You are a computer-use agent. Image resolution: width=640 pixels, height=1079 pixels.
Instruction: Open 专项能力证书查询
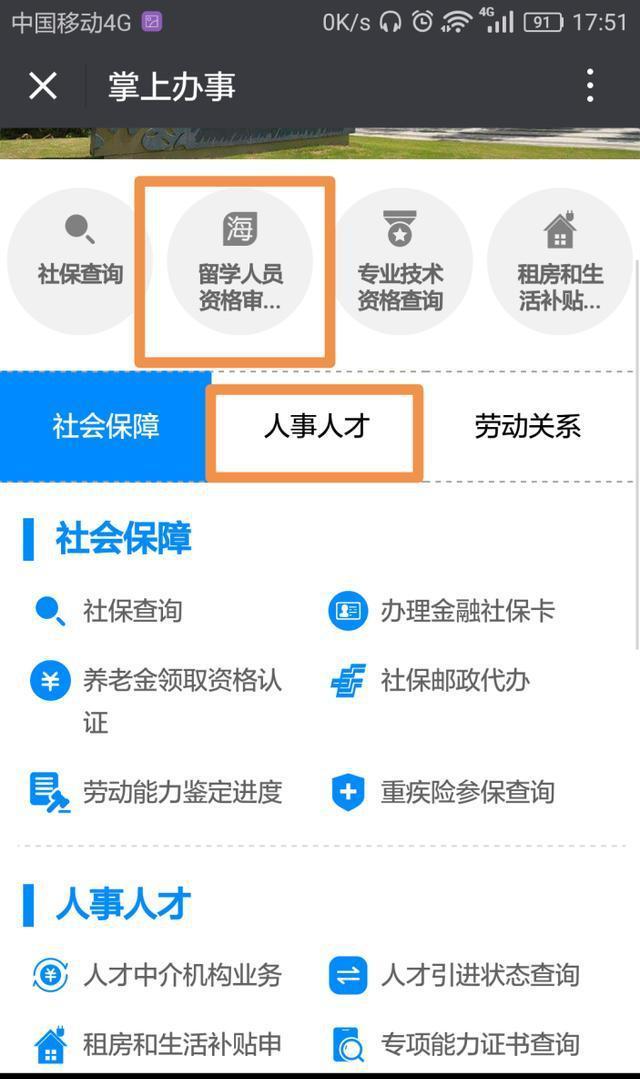[478, 1045]
